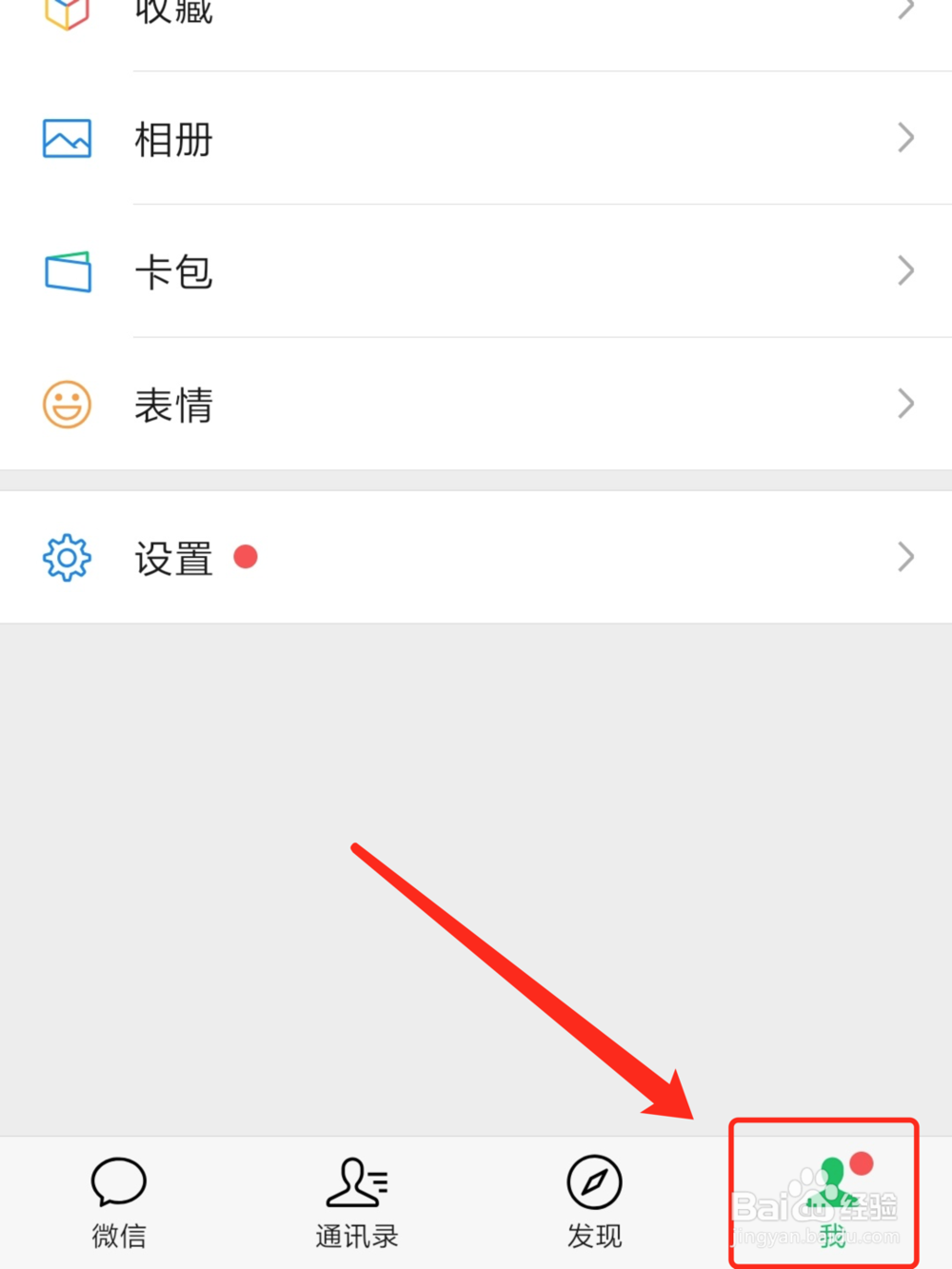Image resolution: width=952 pixels, height=1269 pixels.
Task: Open Card Package via the 卡包 text
Action: pos(172,270)
